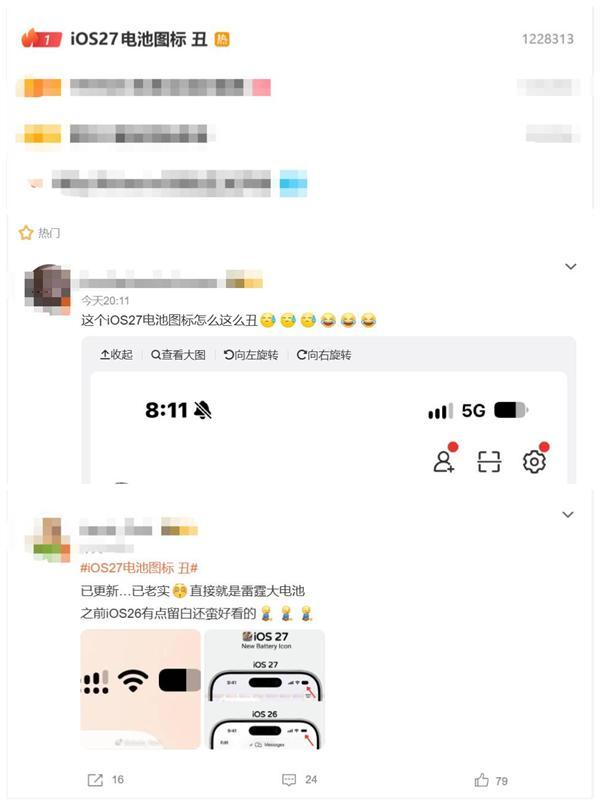Like the post with 79 thumbs up
Viewport: 600px width, 805px height.
point(491,780)
